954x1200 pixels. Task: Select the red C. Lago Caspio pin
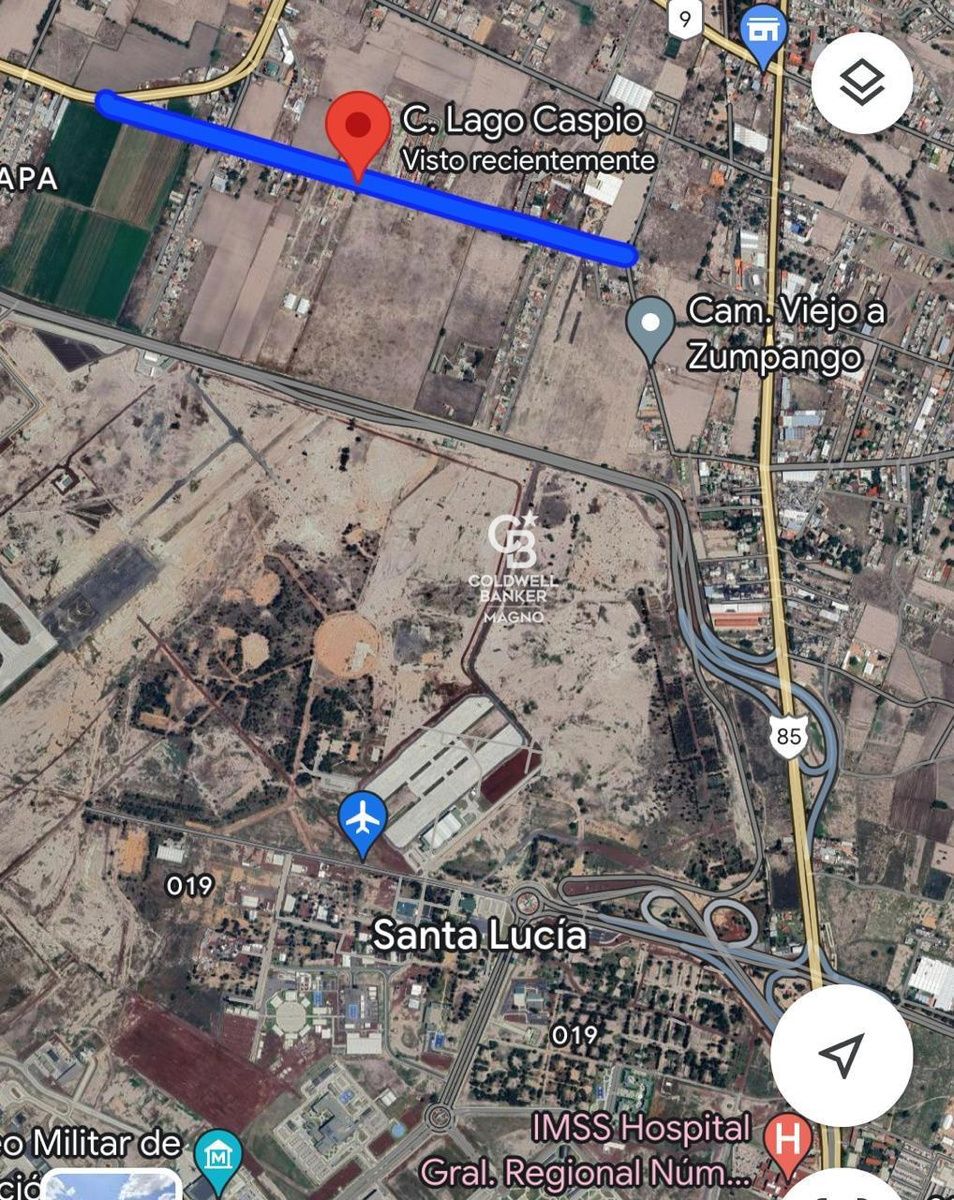(x=358, y=130)
